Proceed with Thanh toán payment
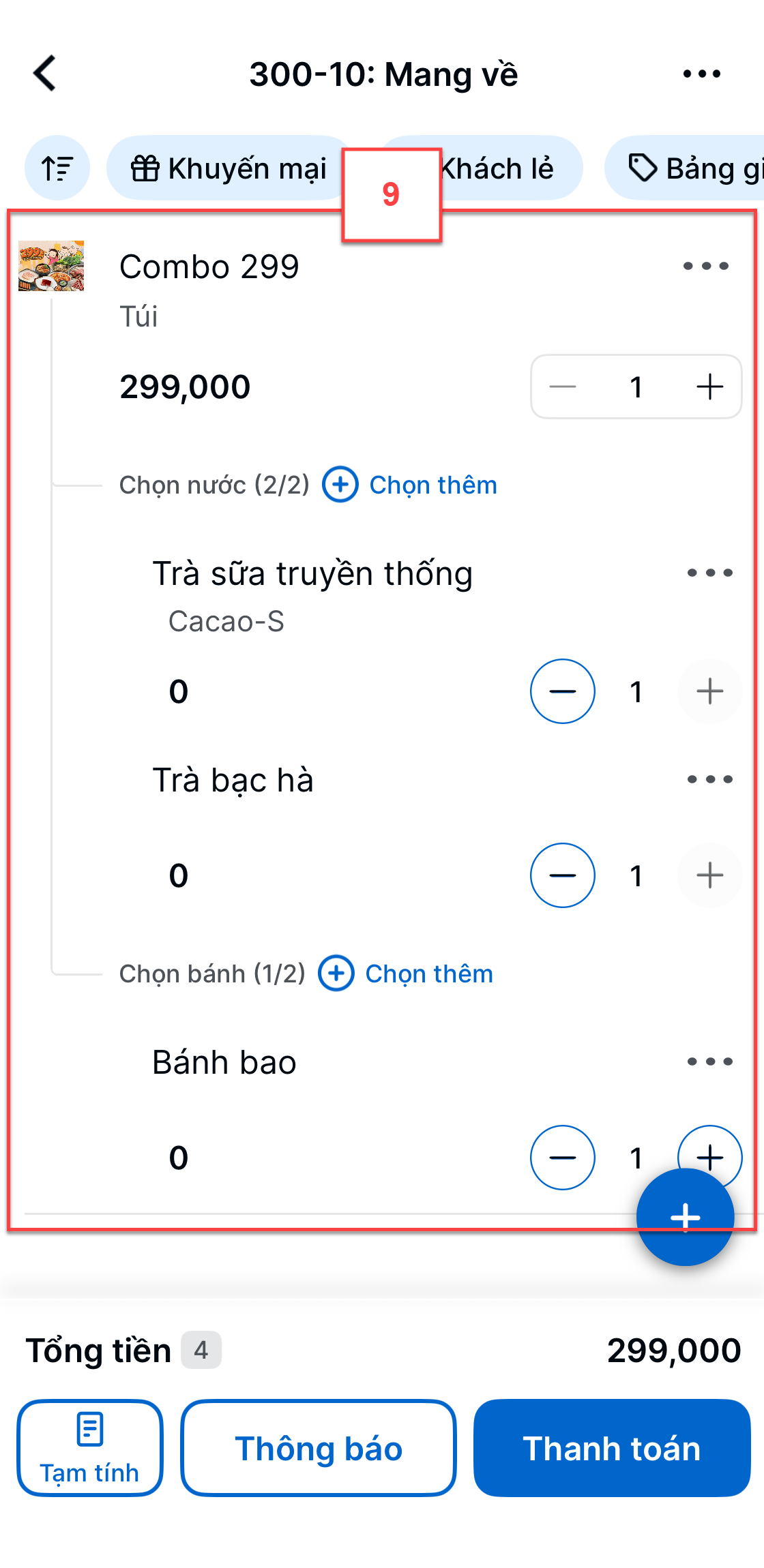 [612, 1448]
